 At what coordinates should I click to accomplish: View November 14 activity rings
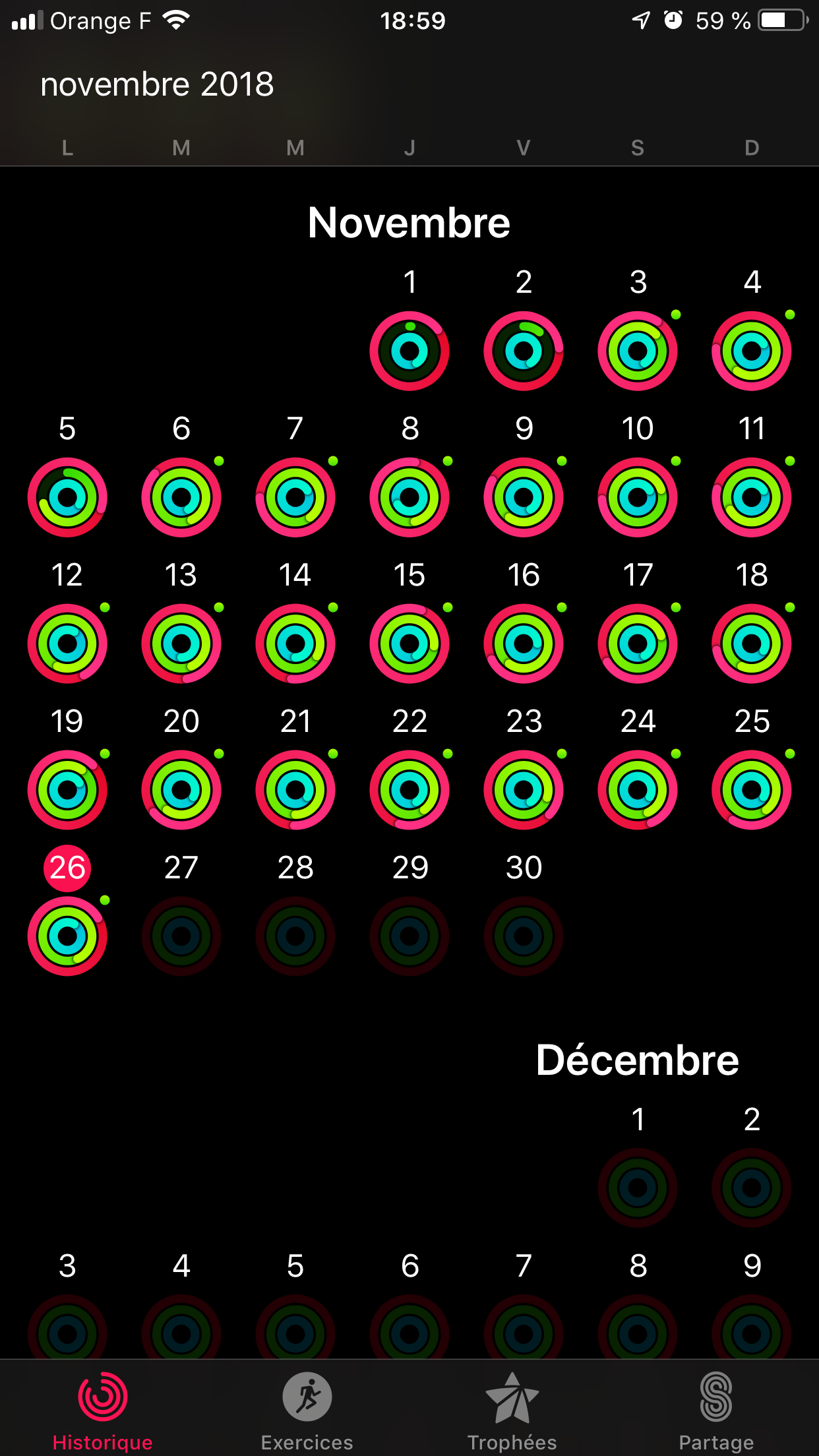(295, 644)
